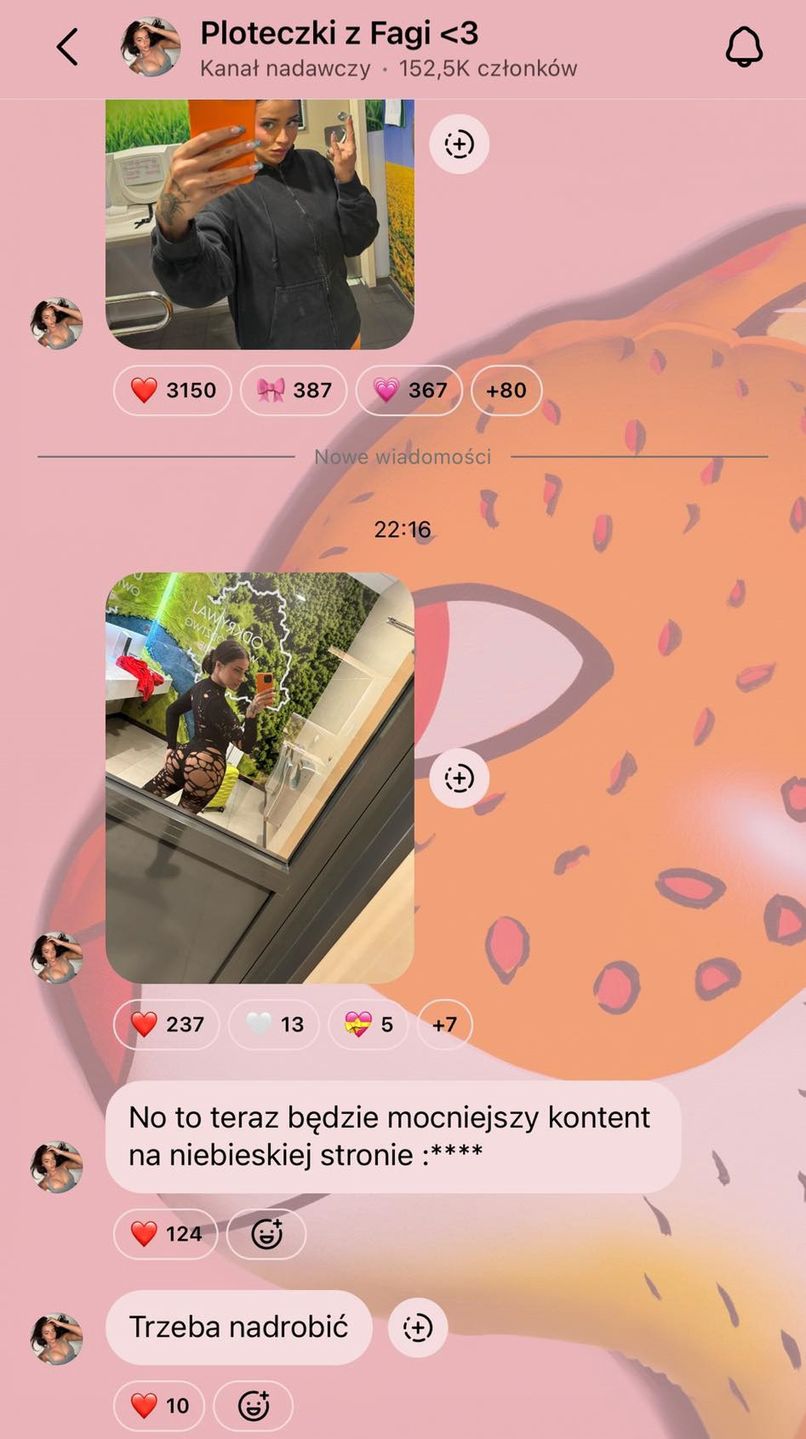The height and width of the screenshot is (1439, 806).
Task: Tap the 3150 red heart reaction
Action: click(173, 390)
